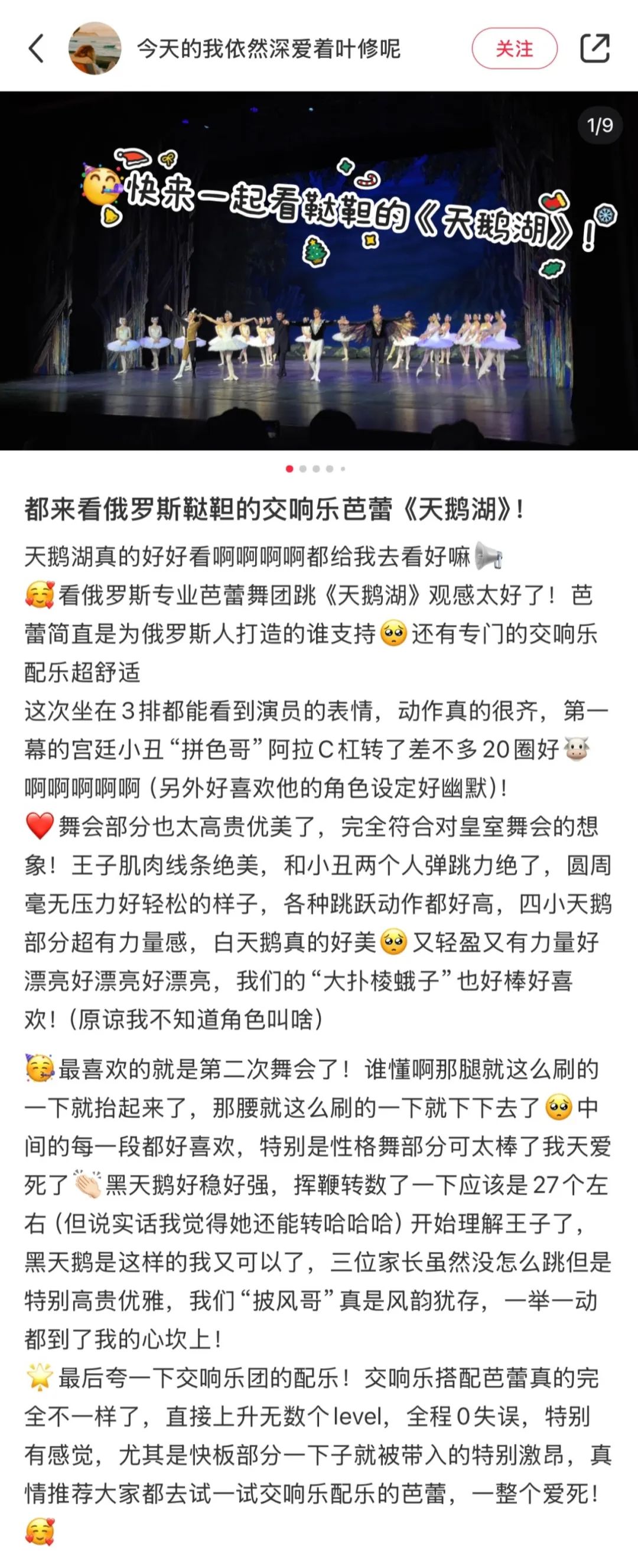Open author name 今天的我依然深爱着叶修呢
638x1568 pixels.
(268, 48)
